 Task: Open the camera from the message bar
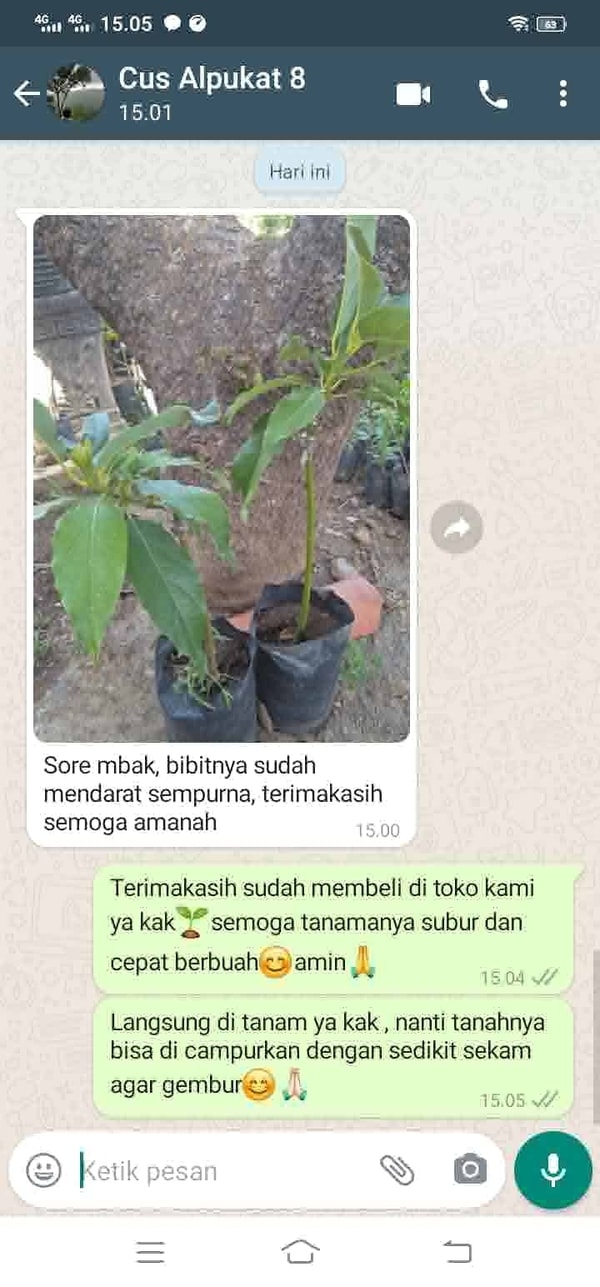[470, 1170]
